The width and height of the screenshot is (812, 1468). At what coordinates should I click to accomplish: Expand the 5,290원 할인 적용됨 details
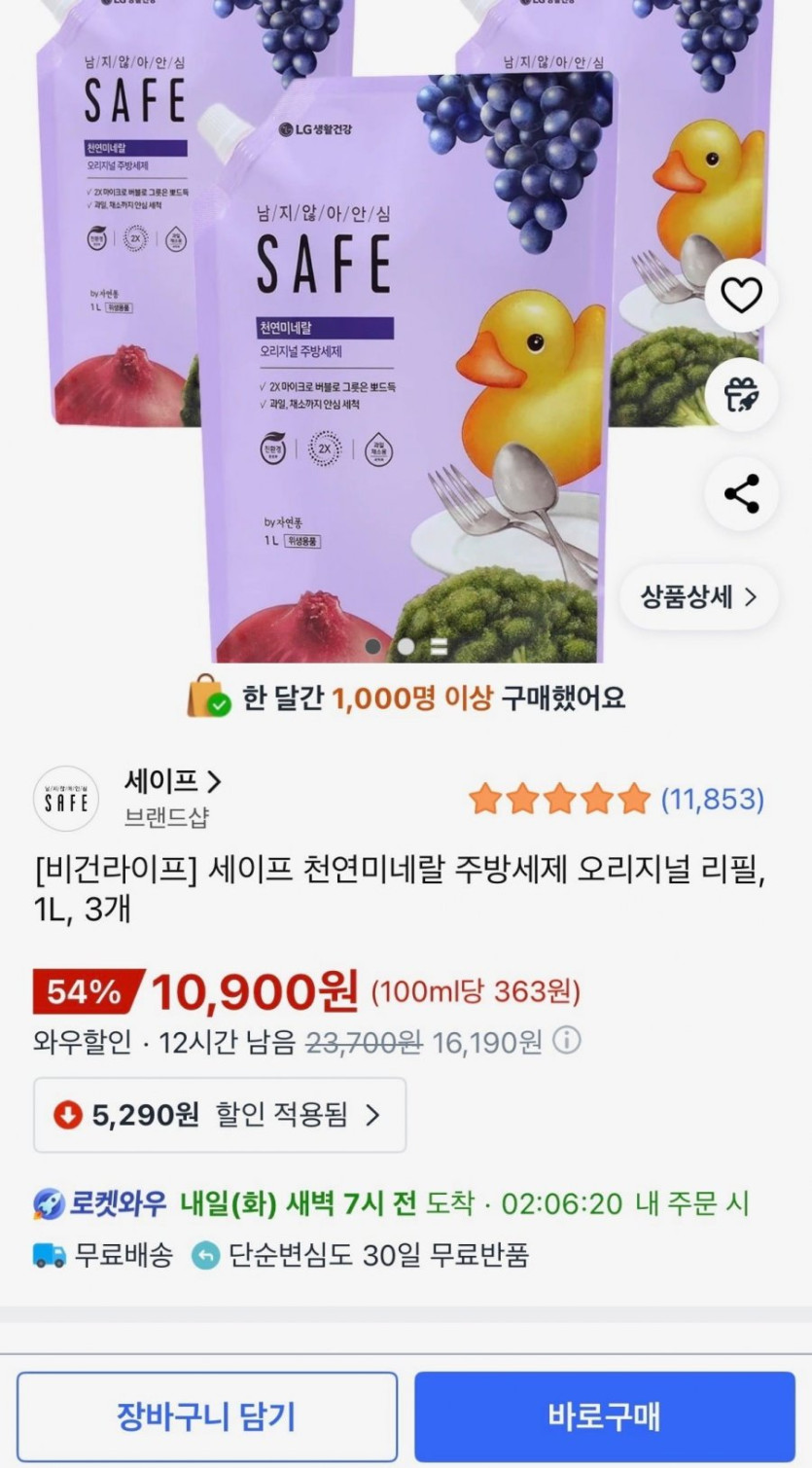(220, 1115)
